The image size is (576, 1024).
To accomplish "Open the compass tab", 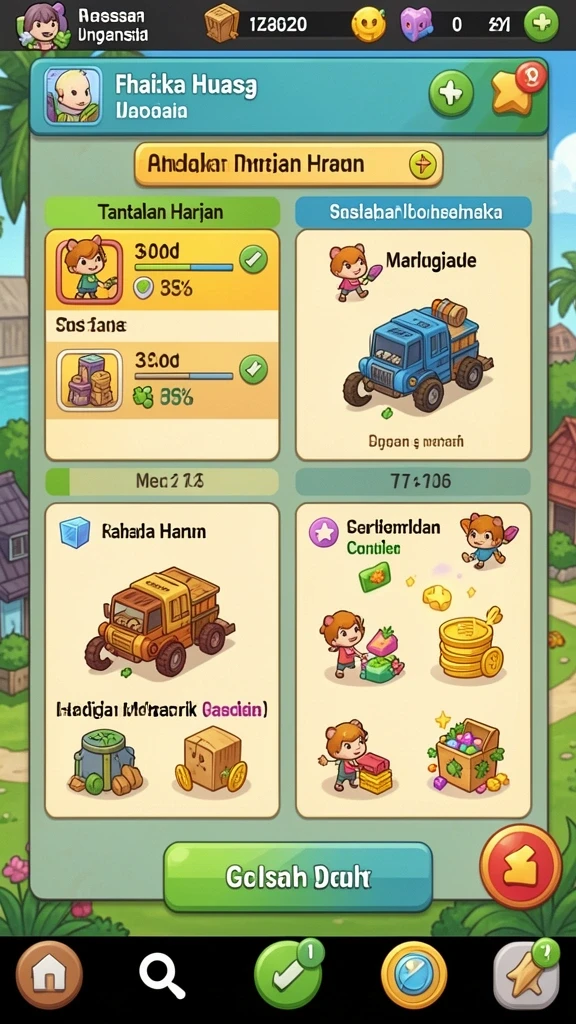I will point(413,975).
